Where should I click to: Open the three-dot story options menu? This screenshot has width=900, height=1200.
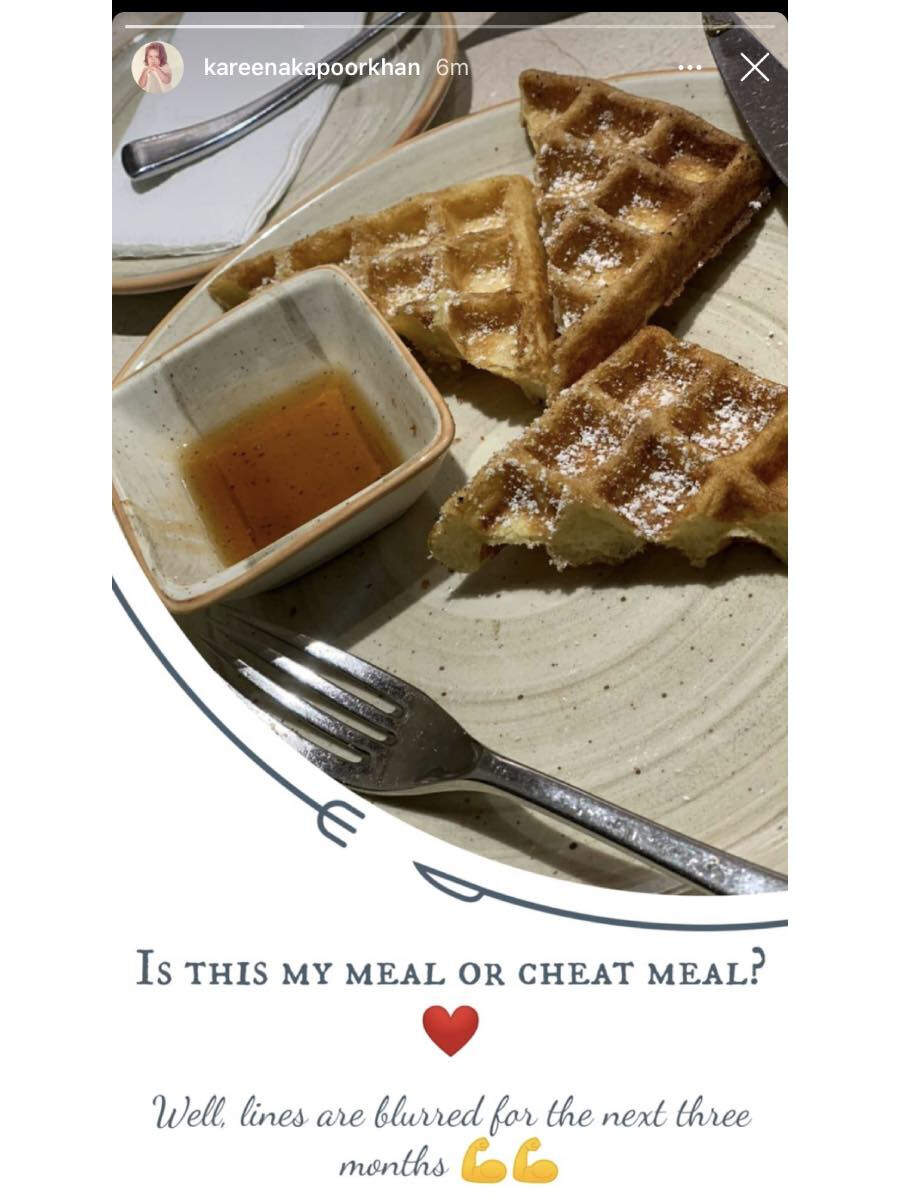(x=689, y=68)
